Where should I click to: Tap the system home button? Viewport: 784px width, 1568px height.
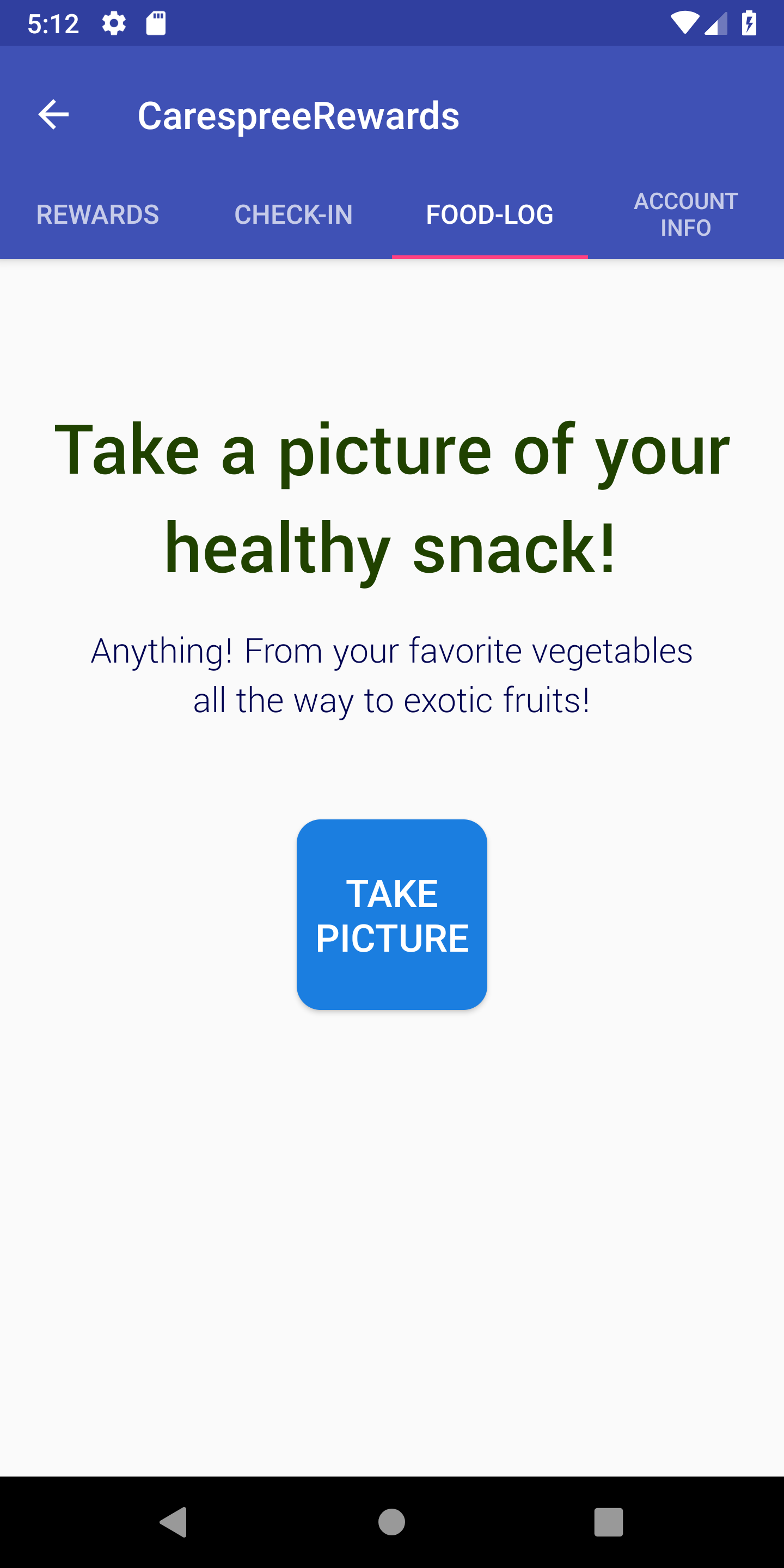pos(391,1522)
